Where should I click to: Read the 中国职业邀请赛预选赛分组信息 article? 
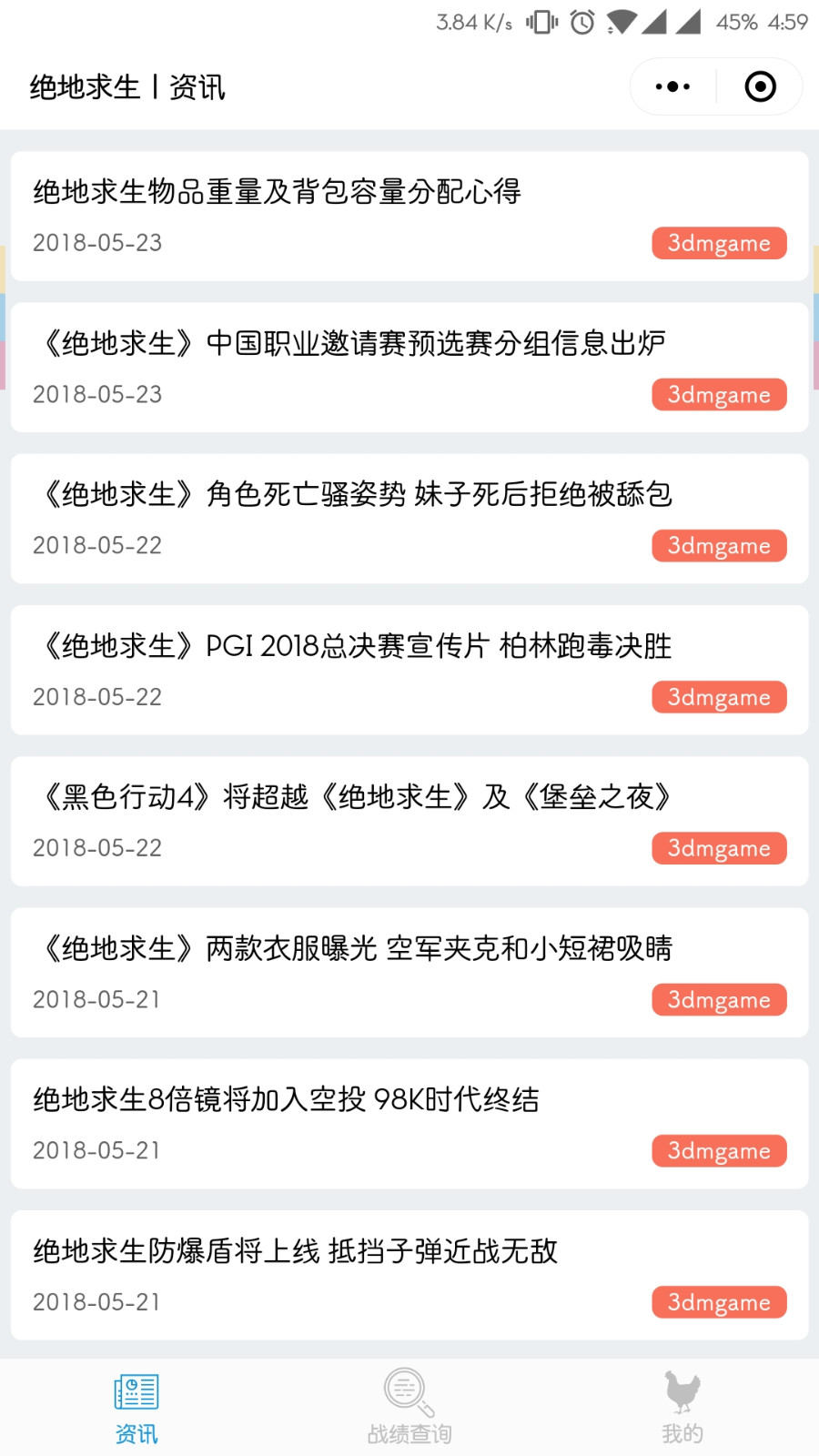tap(409, 367)
